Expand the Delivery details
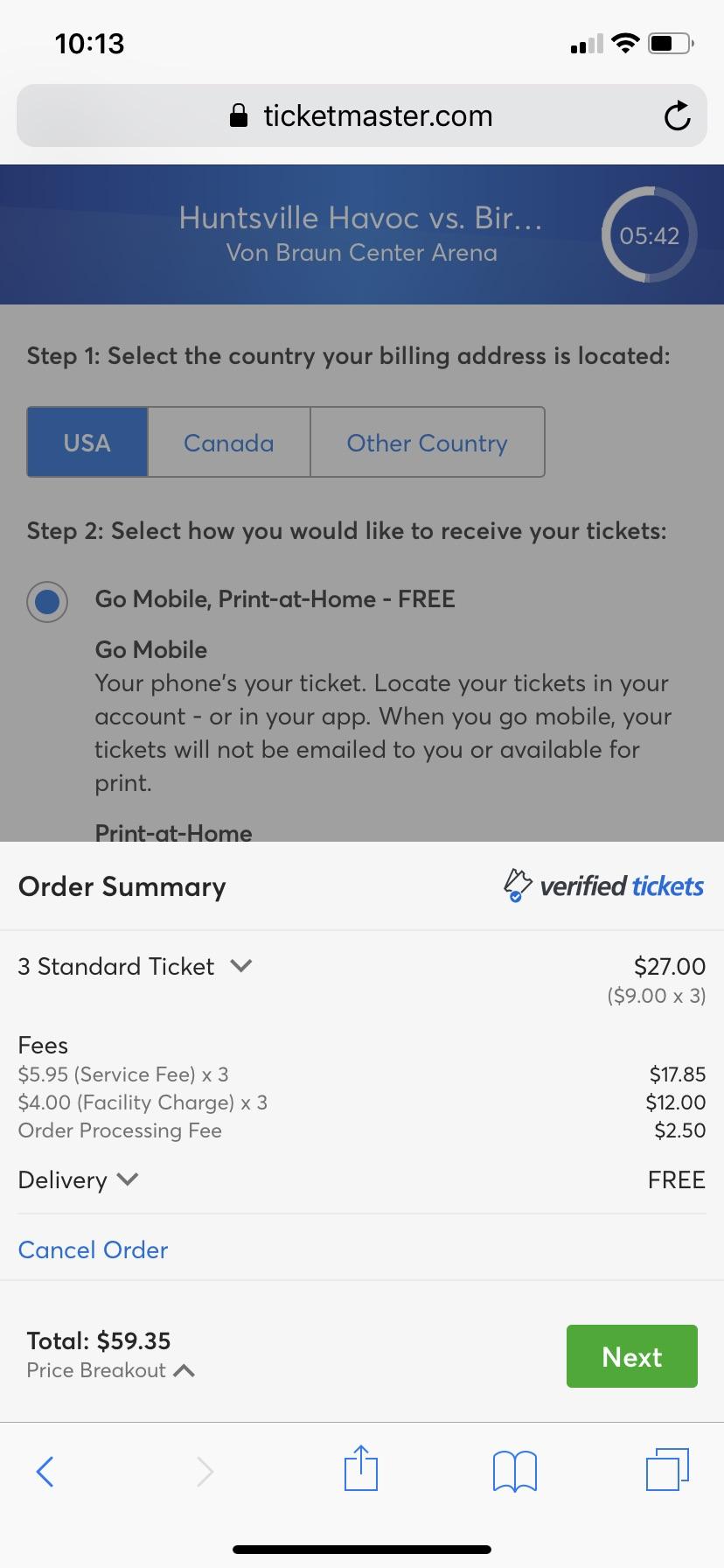This screenshot has width=724, height=1568. [x=127, y=1179]
